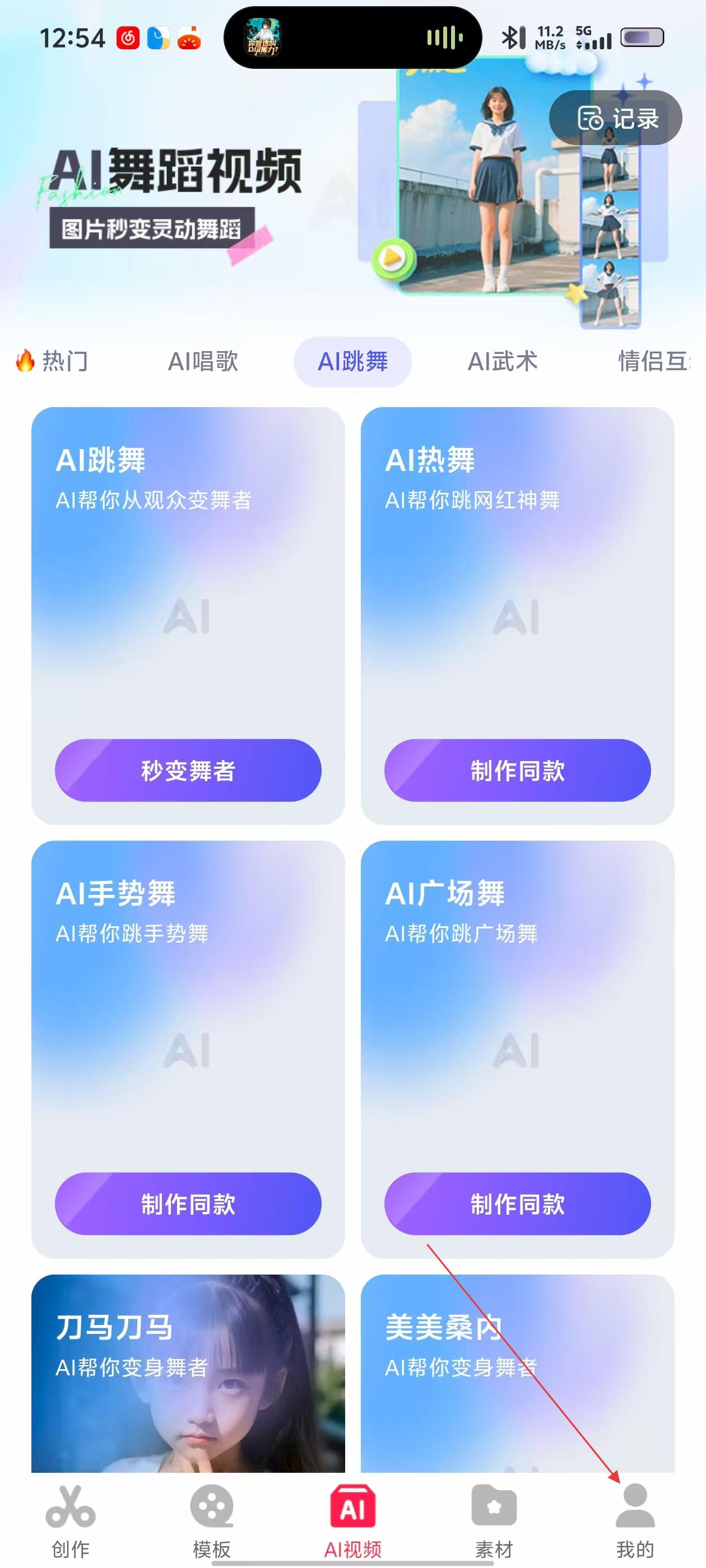706x1568 pixels.
Task: Tap 制作同款 on the AI手势舞 card
Action: (188, 1204)
